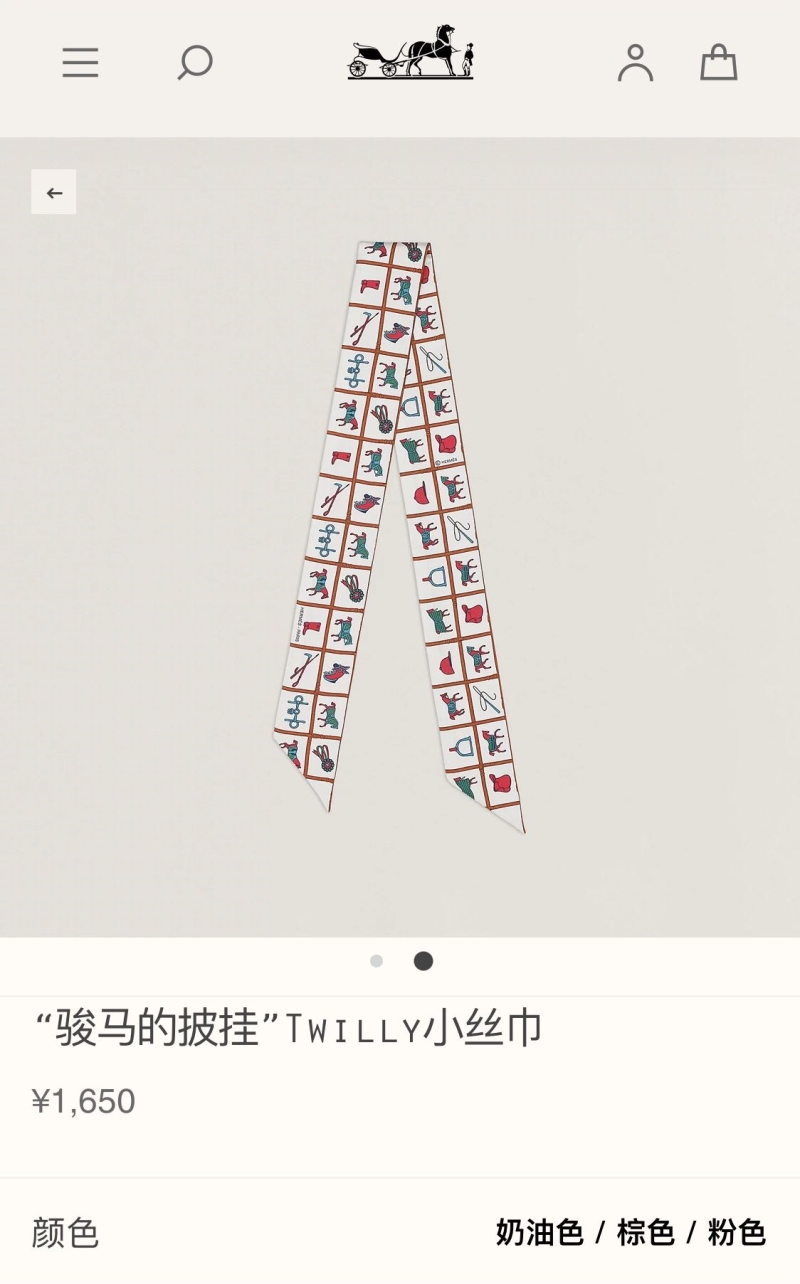This screenshot has width=800, height=1284.
Task: Show the first product image dot
Action: tap(376, 961)
